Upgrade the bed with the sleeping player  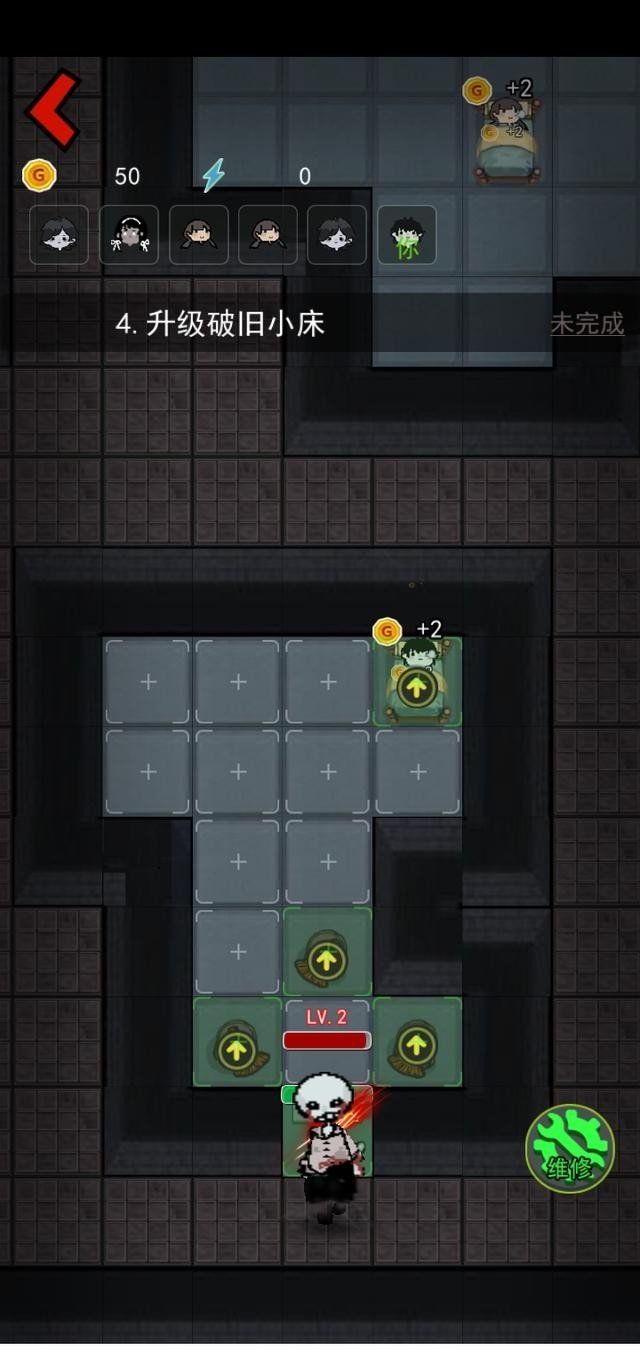tap(417, 687)
